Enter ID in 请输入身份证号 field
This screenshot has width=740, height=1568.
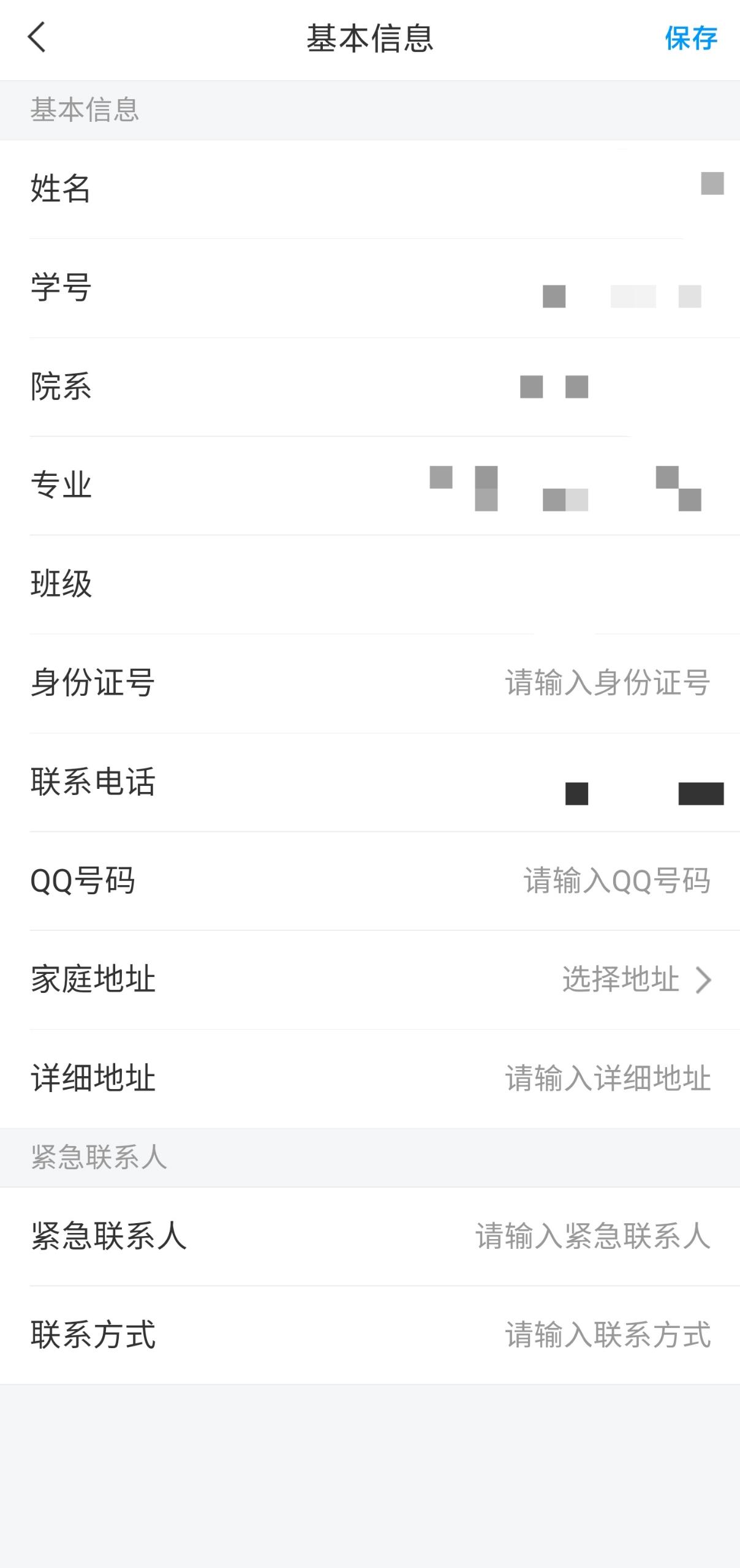pos(606,683)
